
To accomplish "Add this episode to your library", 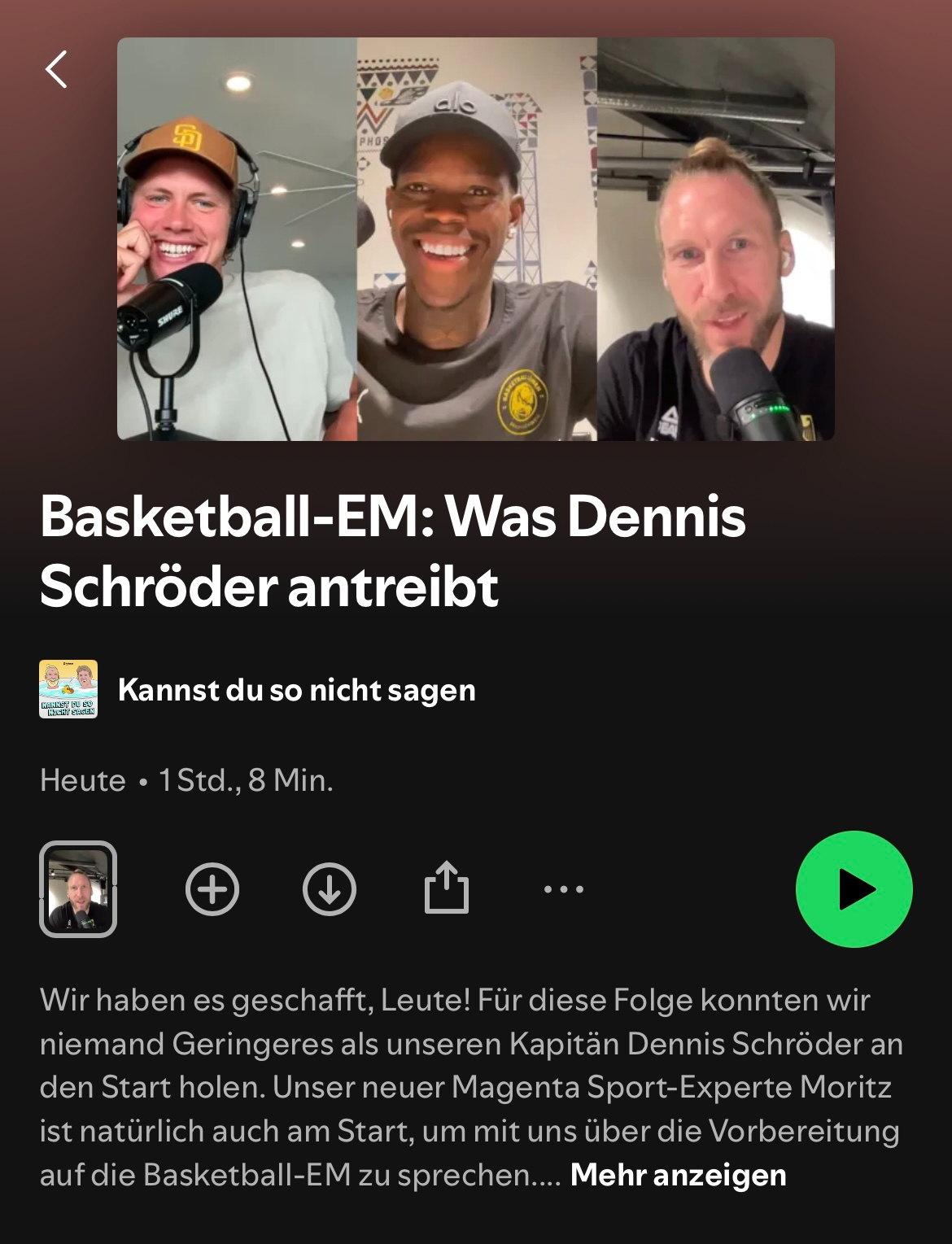I will 212,889.
